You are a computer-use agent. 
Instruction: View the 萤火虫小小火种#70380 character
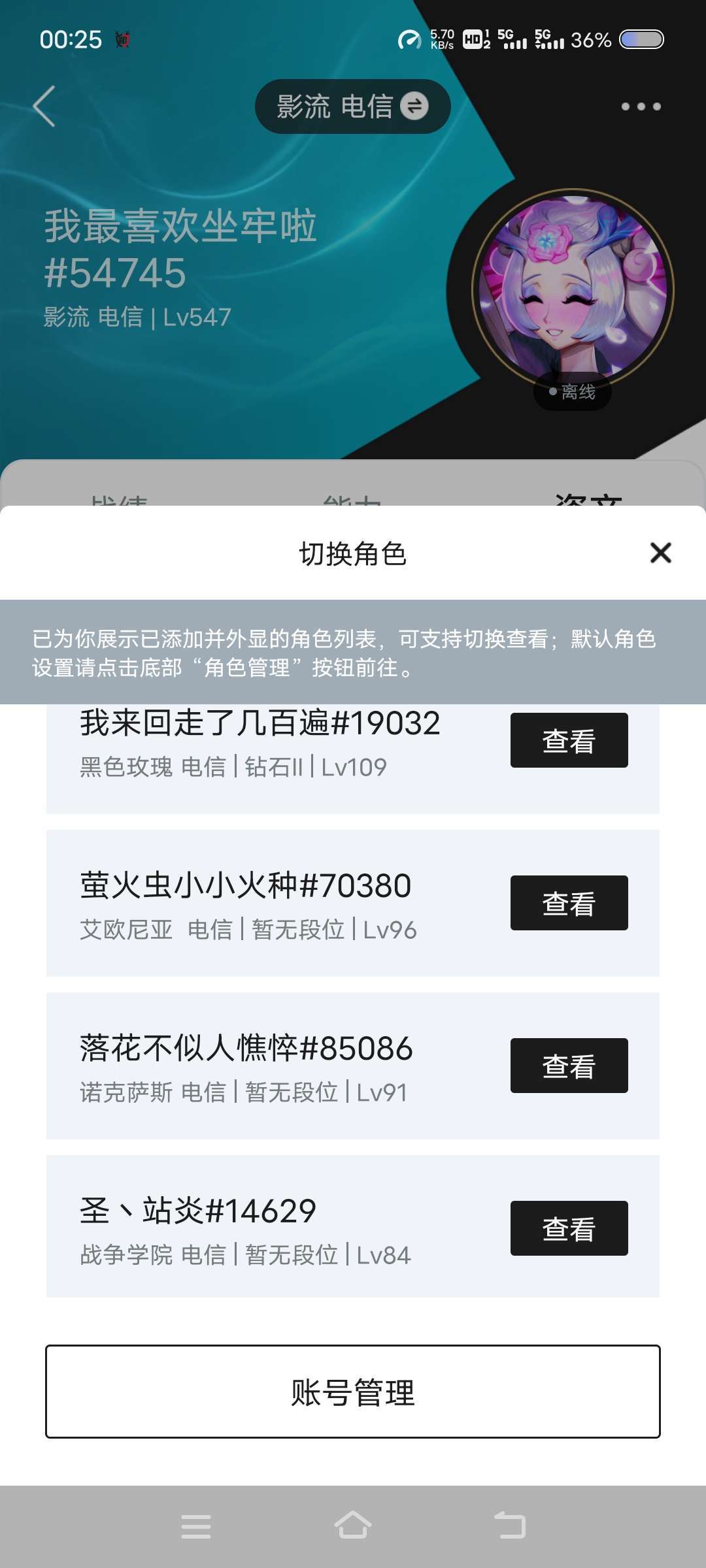click(569, 903)
